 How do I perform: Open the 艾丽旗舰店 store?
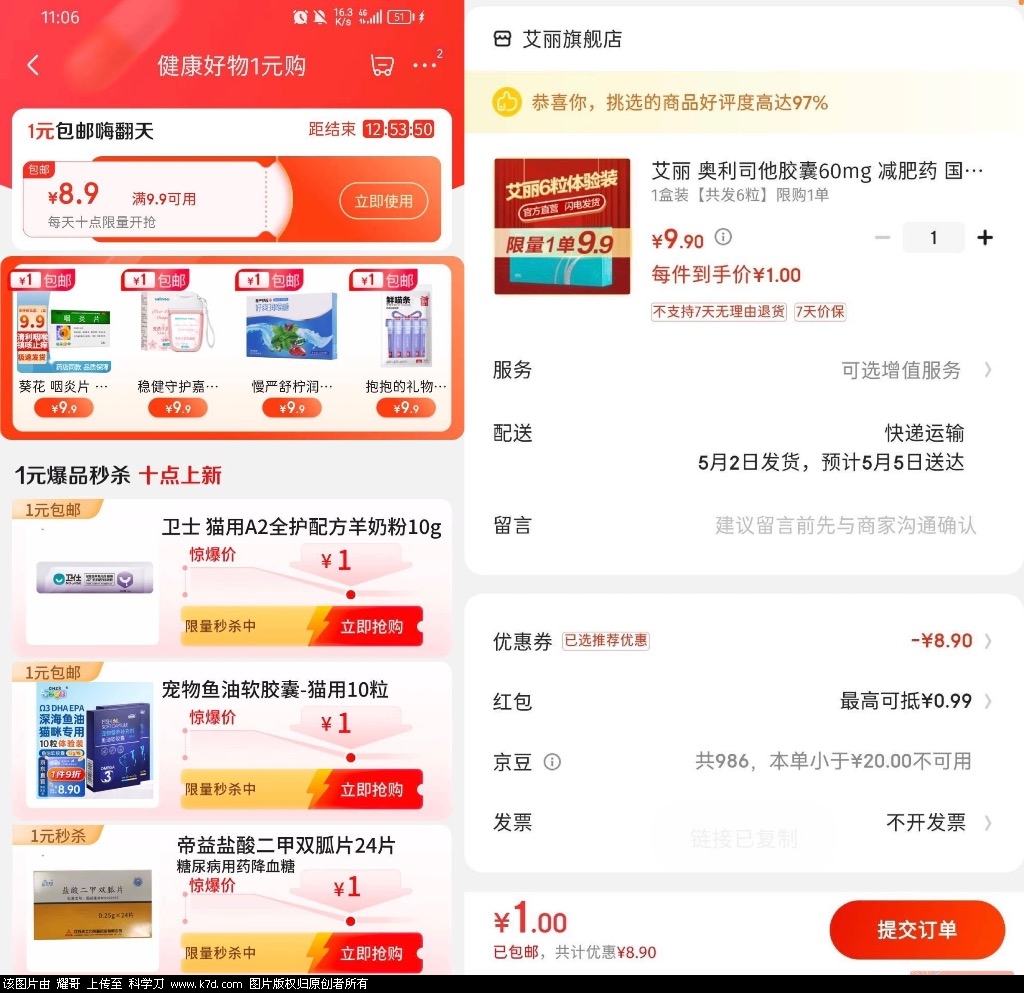click(571, 39)
